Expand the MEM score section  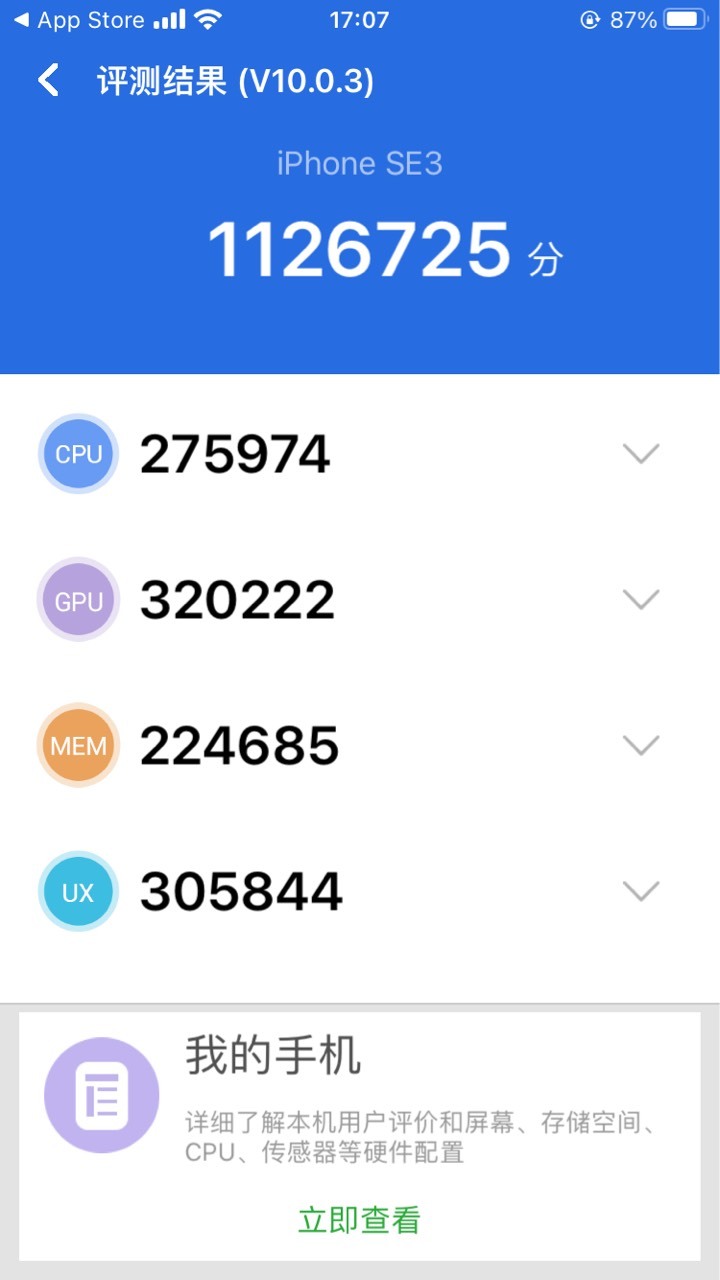click(x=641, y=745)
